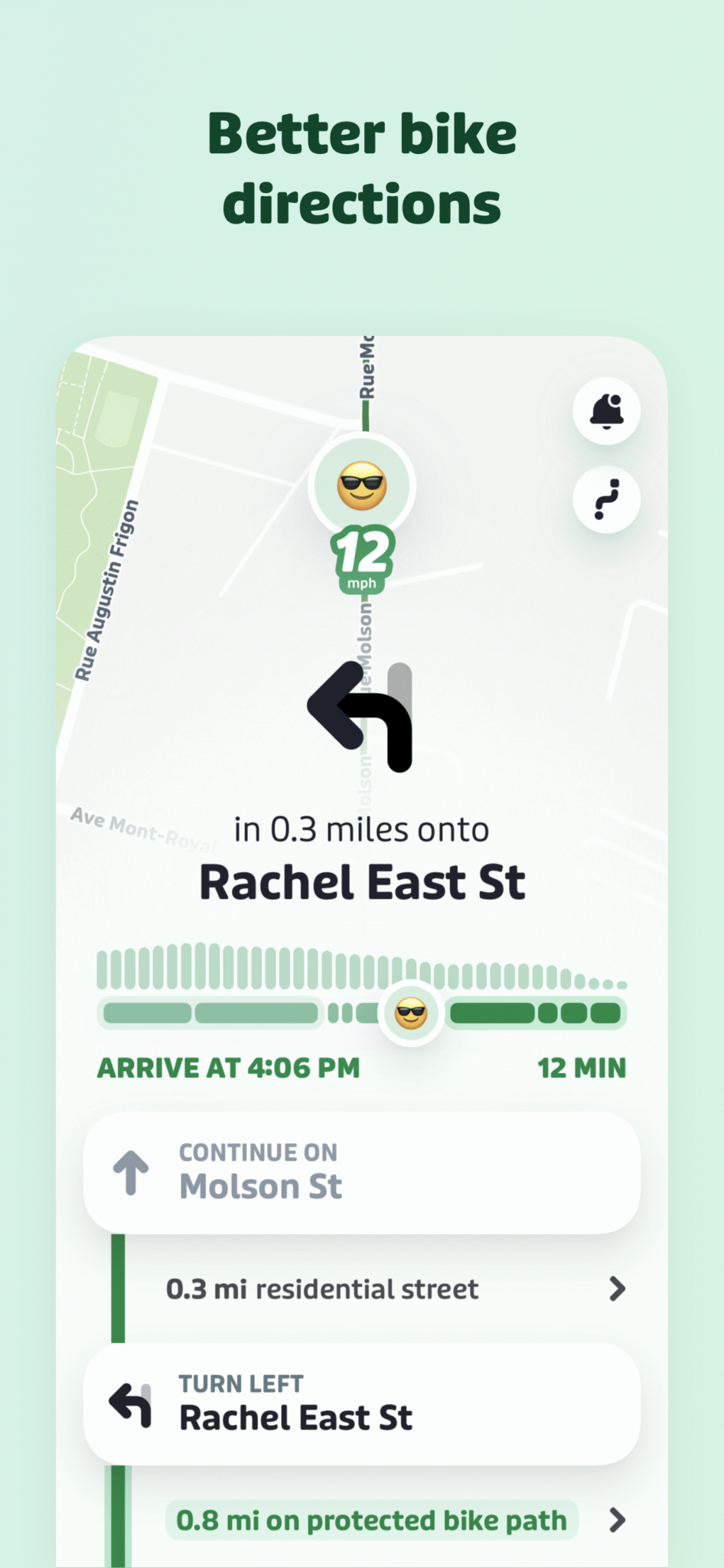Expand the 0.8 mi protected bike path segment
Screen dimensions: 724x1568
coord(371,1520)
